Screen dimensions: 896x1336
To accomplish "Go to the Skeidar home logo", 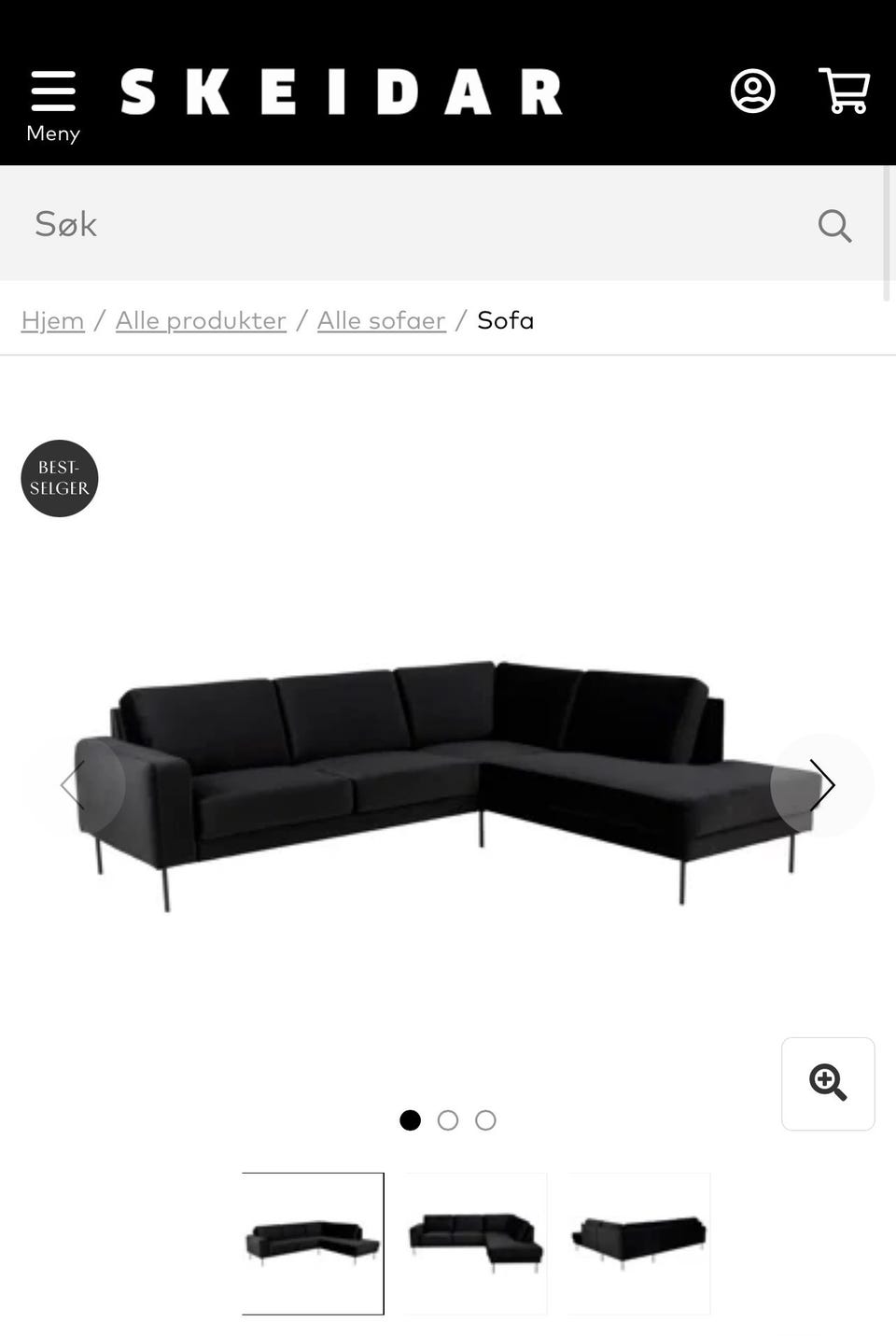I will pos(342,91).
